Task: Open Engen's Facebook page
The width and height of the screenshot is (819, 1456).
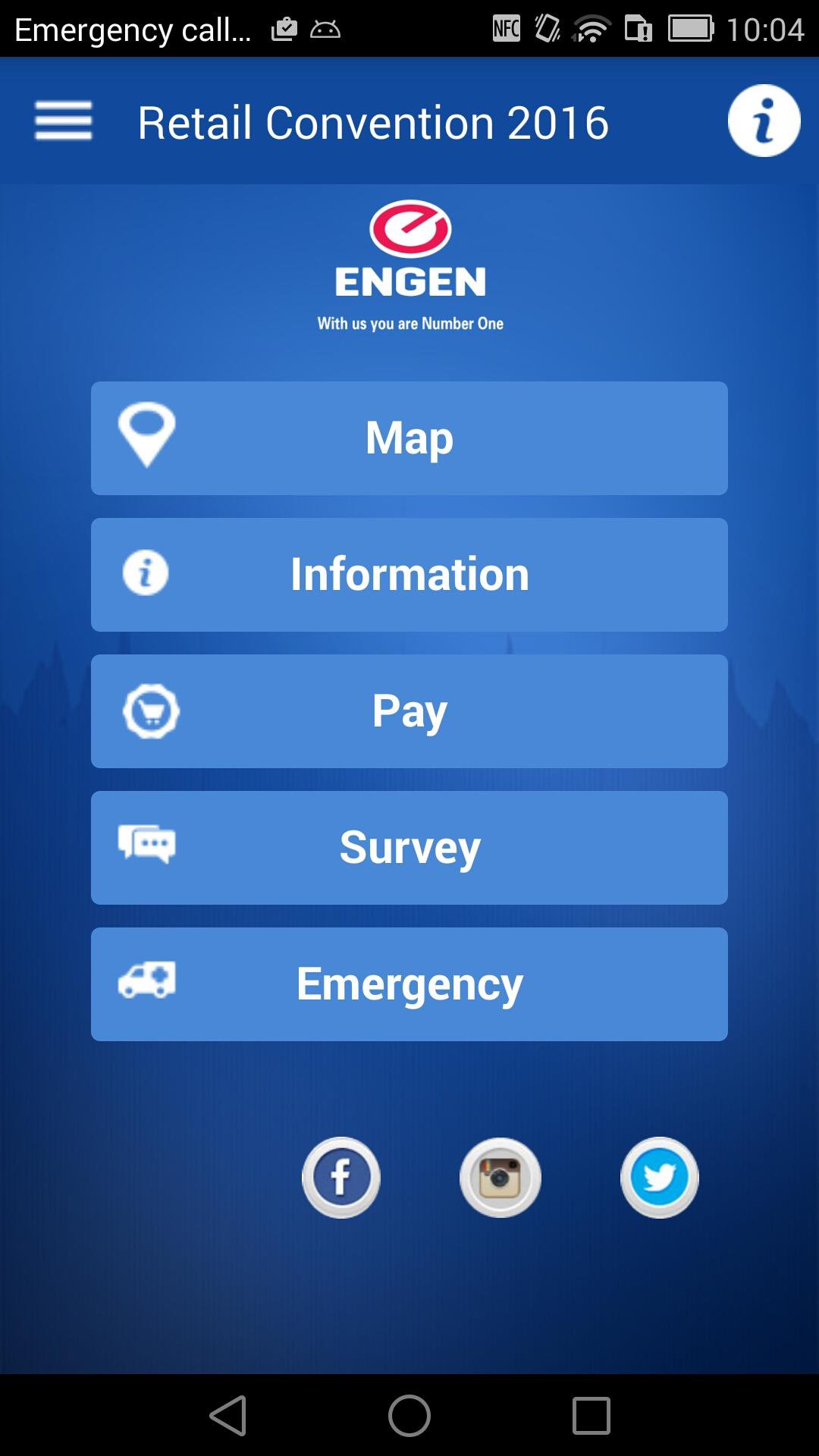Action: (x=340, y=1178)
